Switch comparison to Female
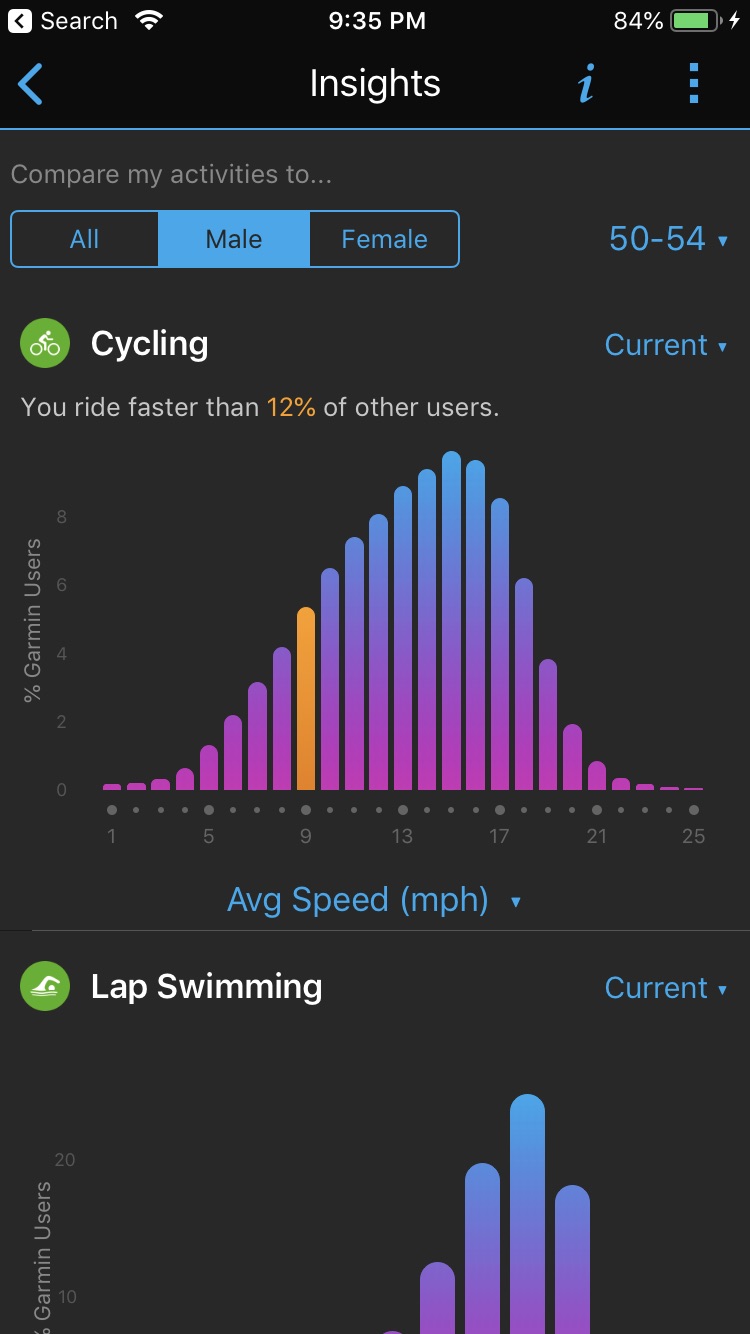750x1334 pixels. [x=384, y=239]
